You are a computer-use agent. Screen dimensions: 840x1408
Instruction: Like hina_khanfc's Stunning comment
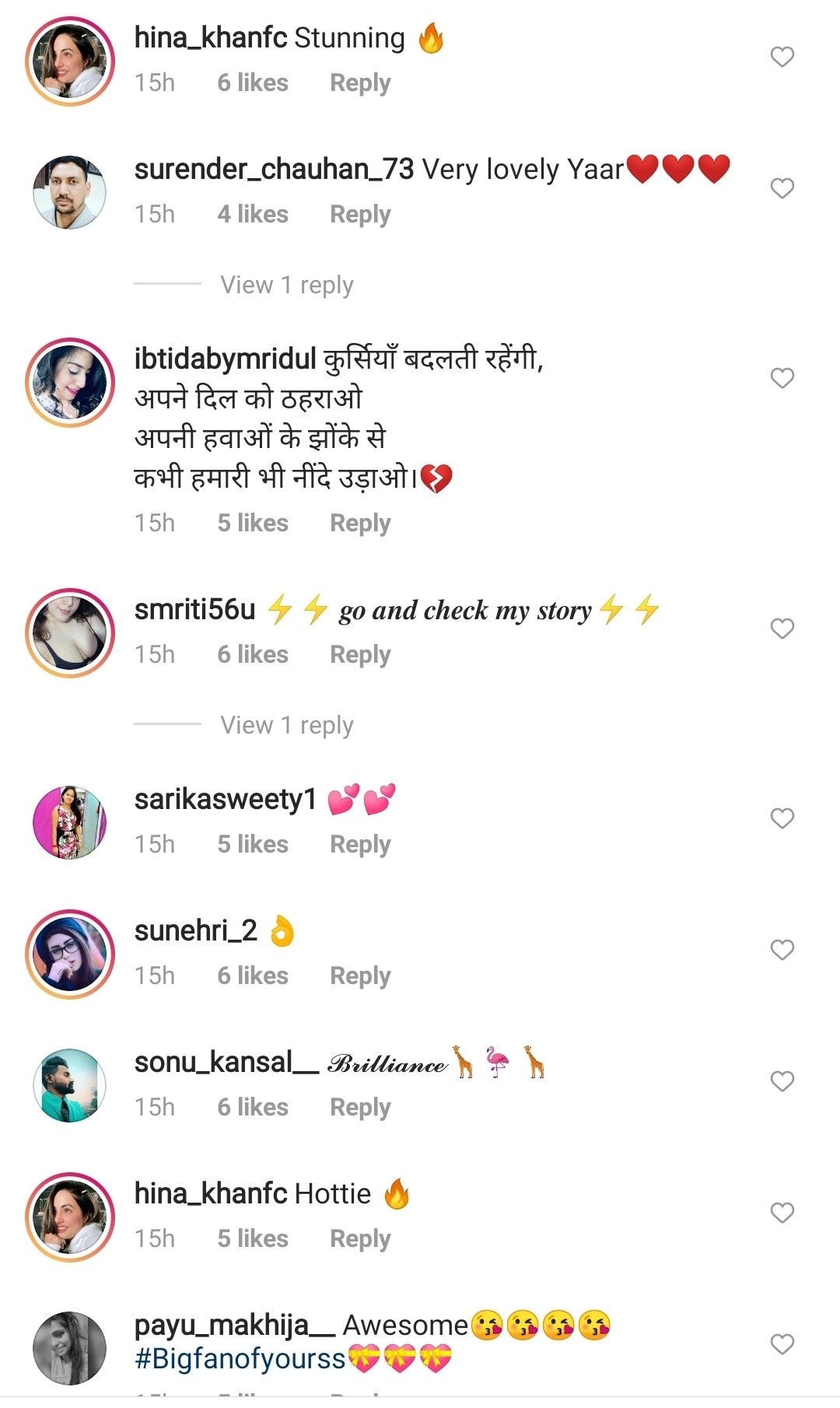(x=782, y=57)
